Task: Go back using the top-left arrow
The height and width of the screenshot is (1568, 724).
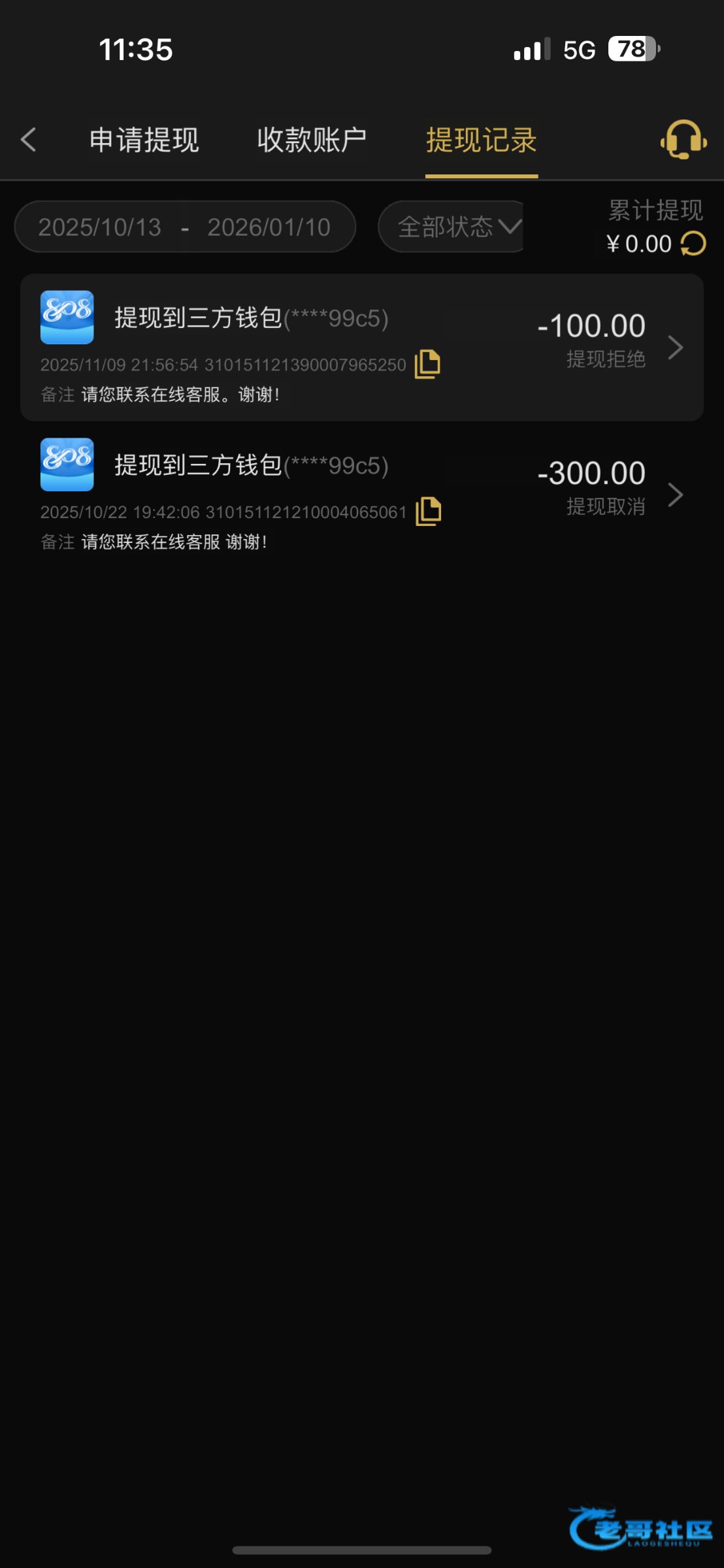Action: [x=28, y=140]
